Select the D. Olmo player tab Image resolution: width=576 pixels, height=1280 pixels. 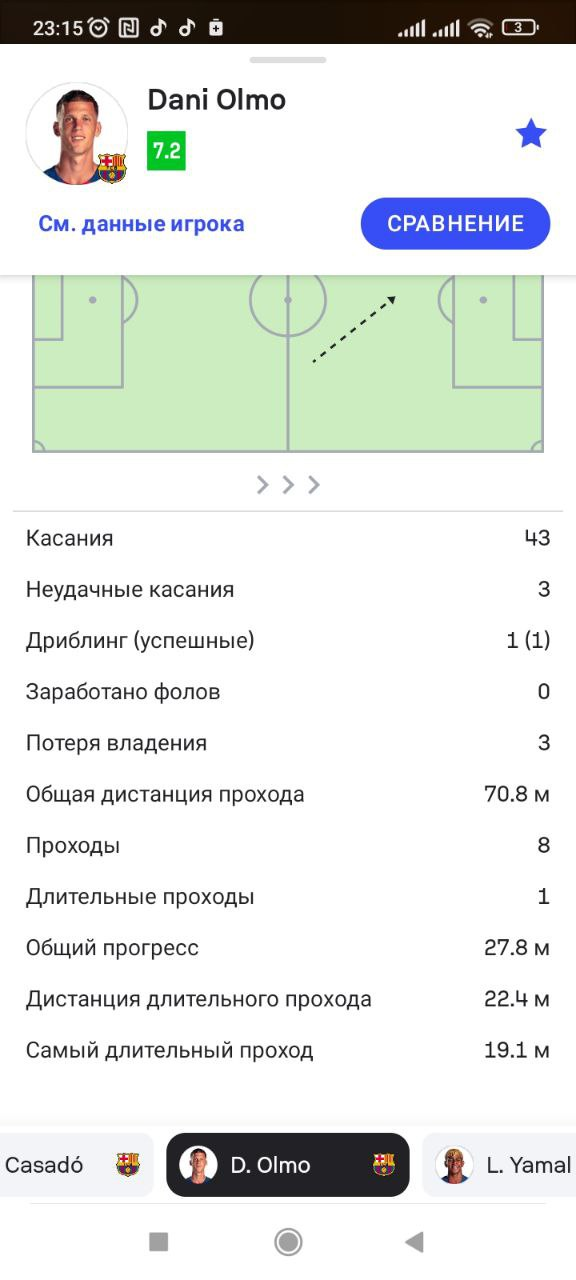(x=288, y=1165)
